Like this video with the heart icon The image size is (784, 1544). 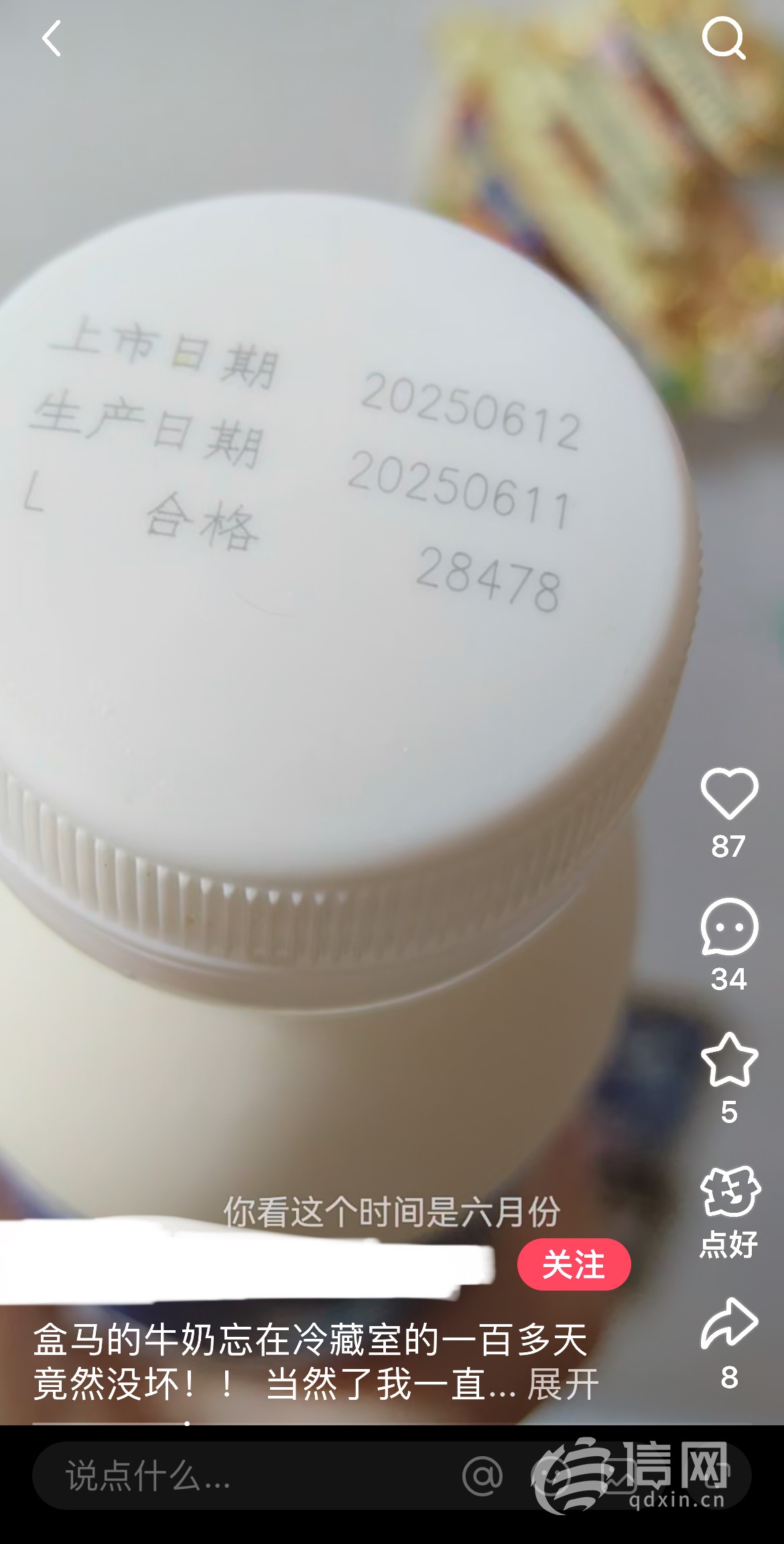click(729, 794)
